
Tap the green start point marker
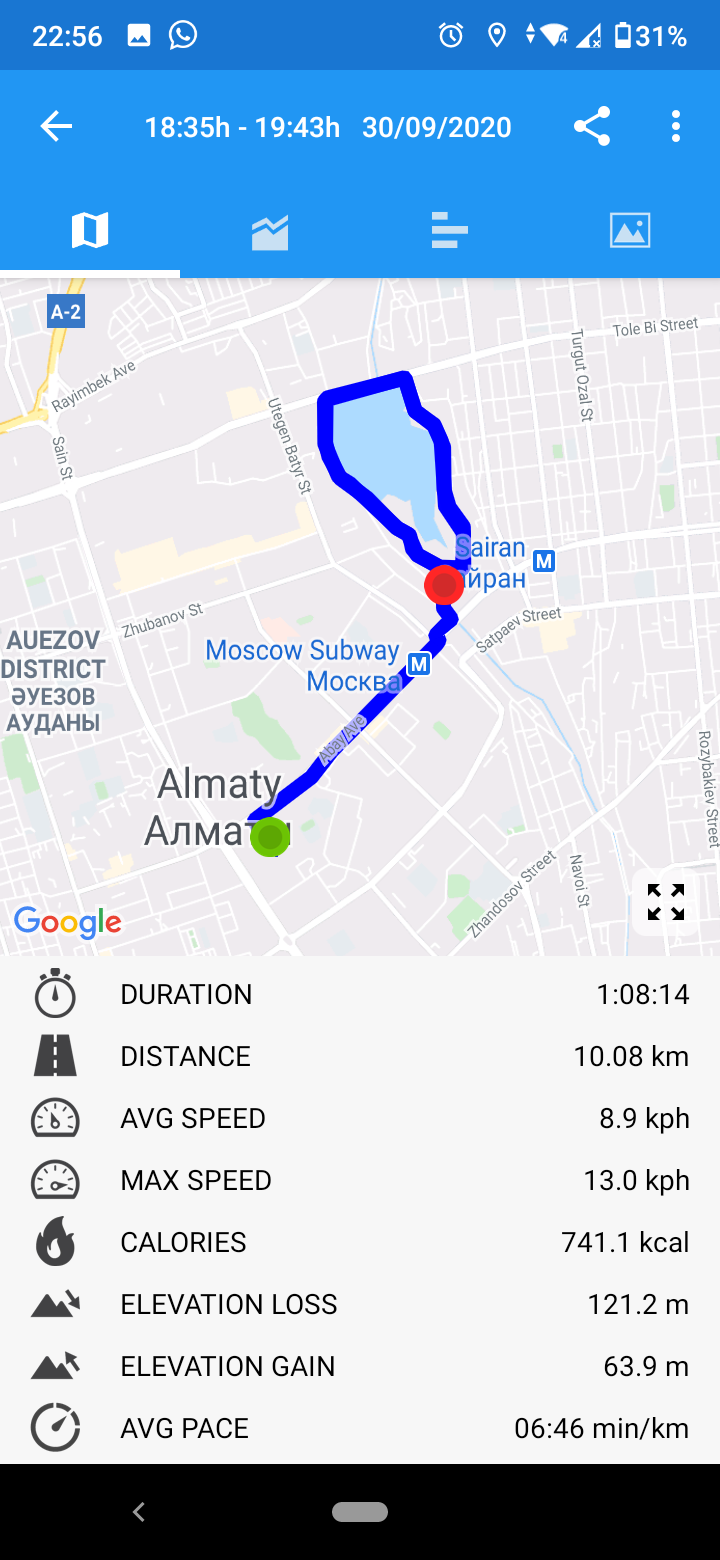(x=270, y=836)
